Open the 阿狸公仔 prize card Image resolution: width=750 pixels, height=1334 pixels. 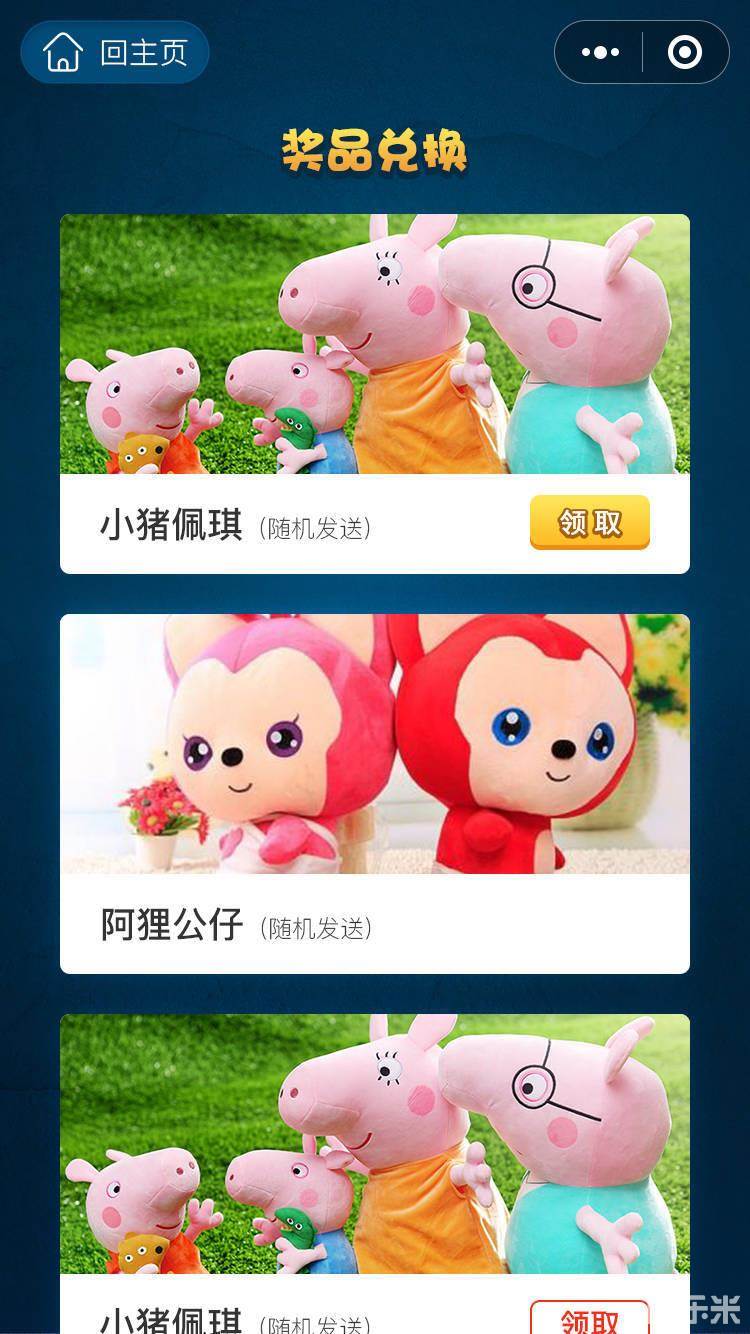[x=374, y=792]
